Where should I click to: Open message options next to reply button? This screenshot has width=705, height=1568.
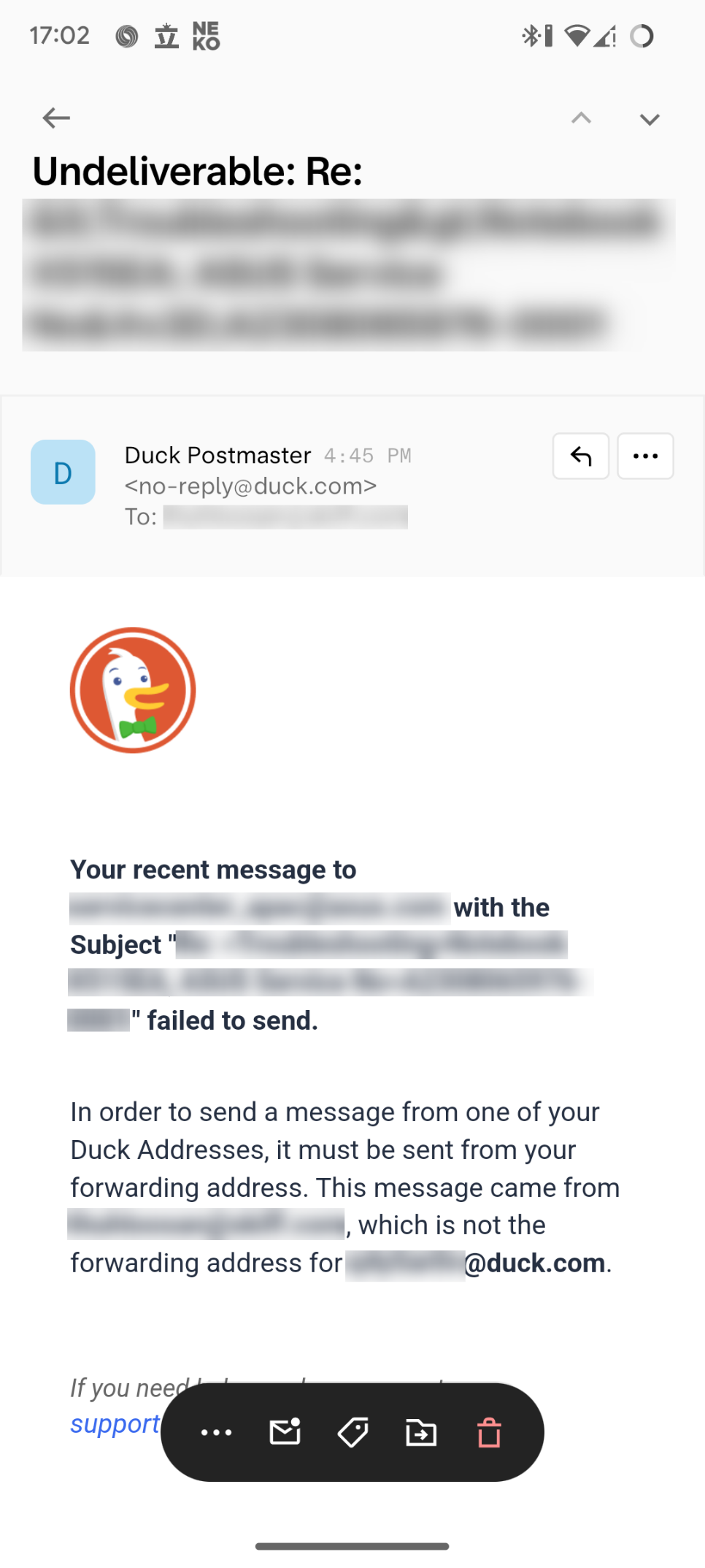[645, 456]
